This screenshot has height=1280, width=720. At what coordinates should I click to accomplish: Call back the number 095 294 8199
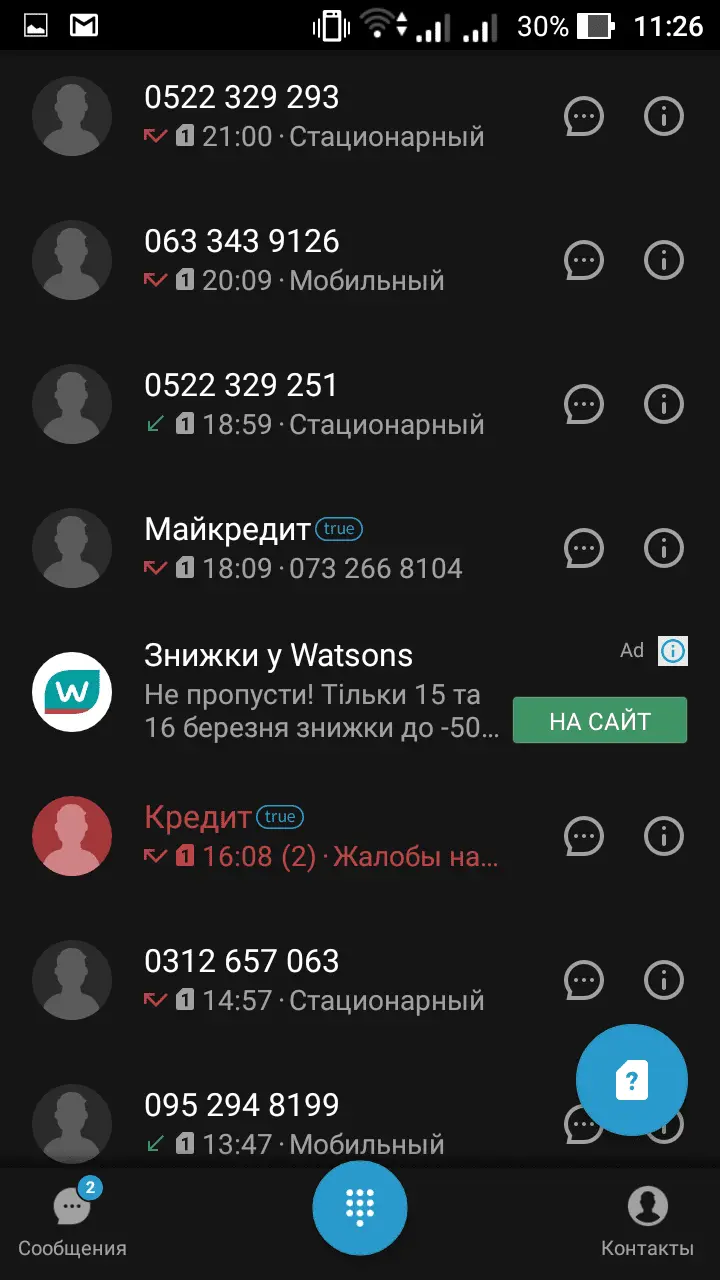(300, 1122)
